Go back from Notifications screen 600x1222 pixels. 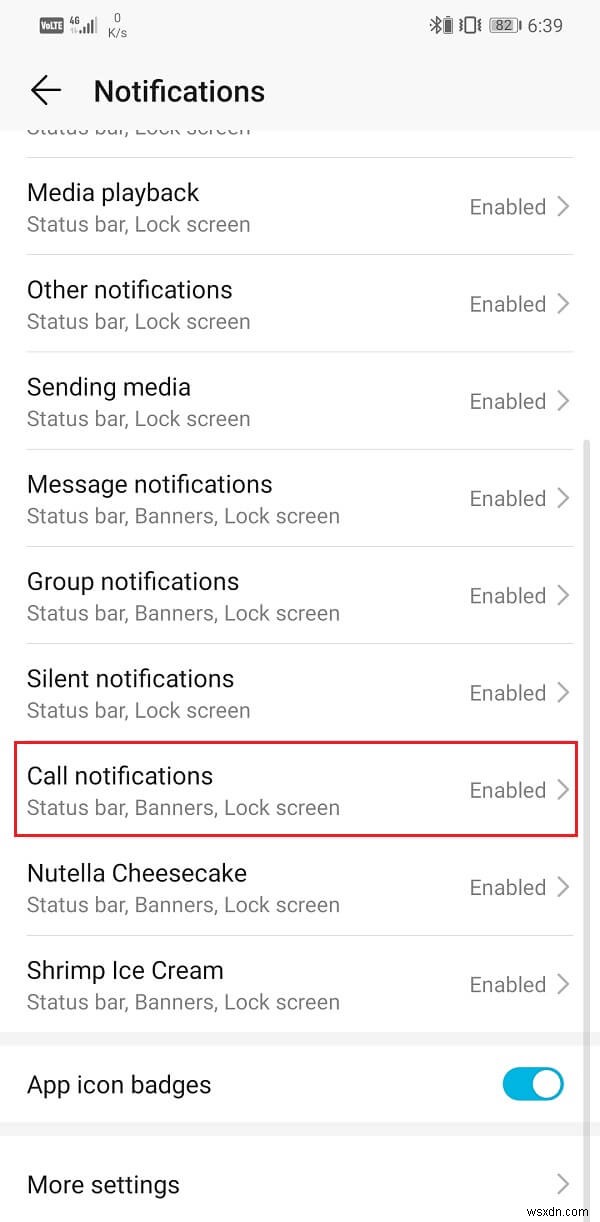coord(46,91)
